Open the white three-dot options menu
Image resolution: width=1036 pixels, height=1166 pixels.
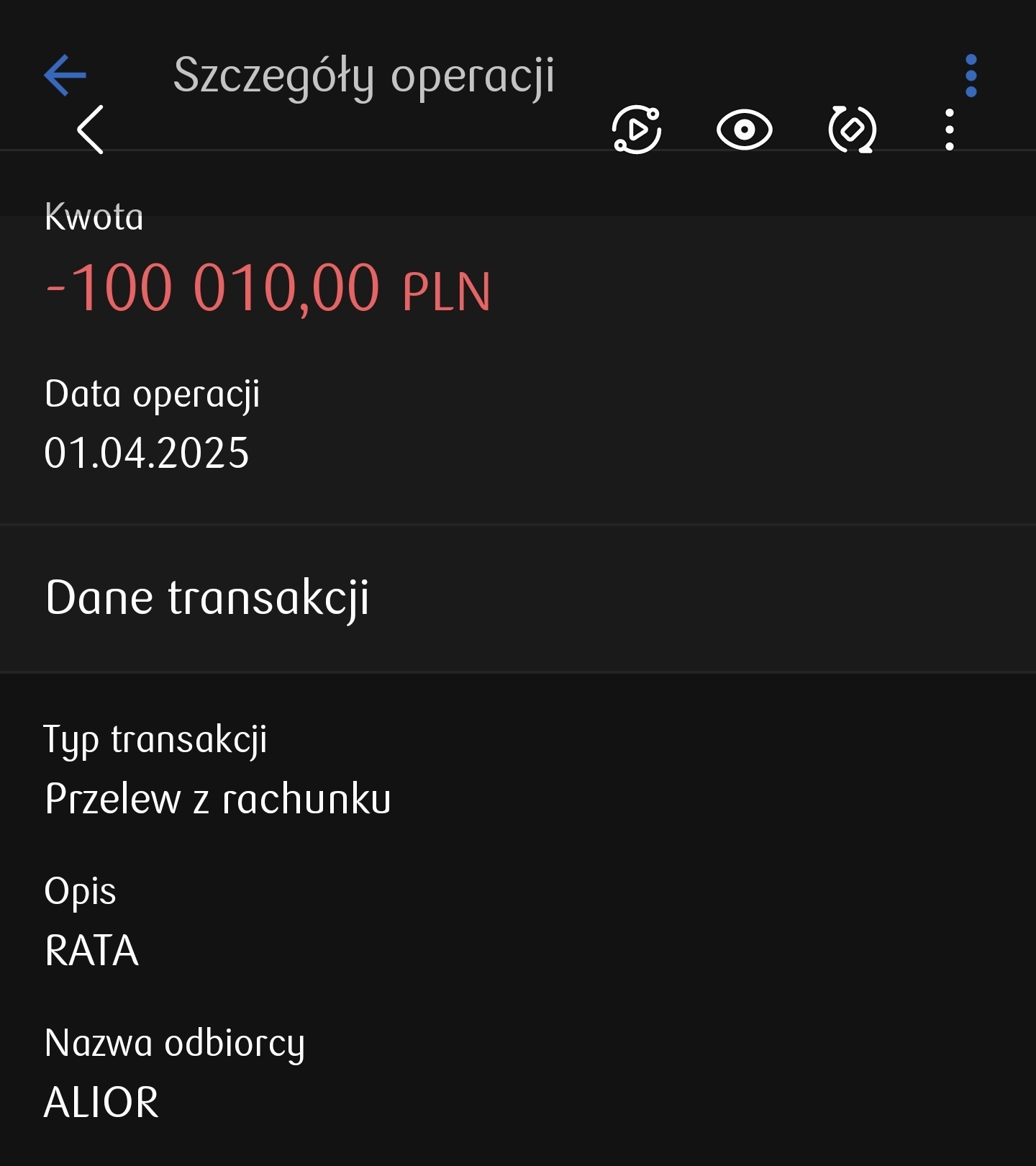pos(950,130)
